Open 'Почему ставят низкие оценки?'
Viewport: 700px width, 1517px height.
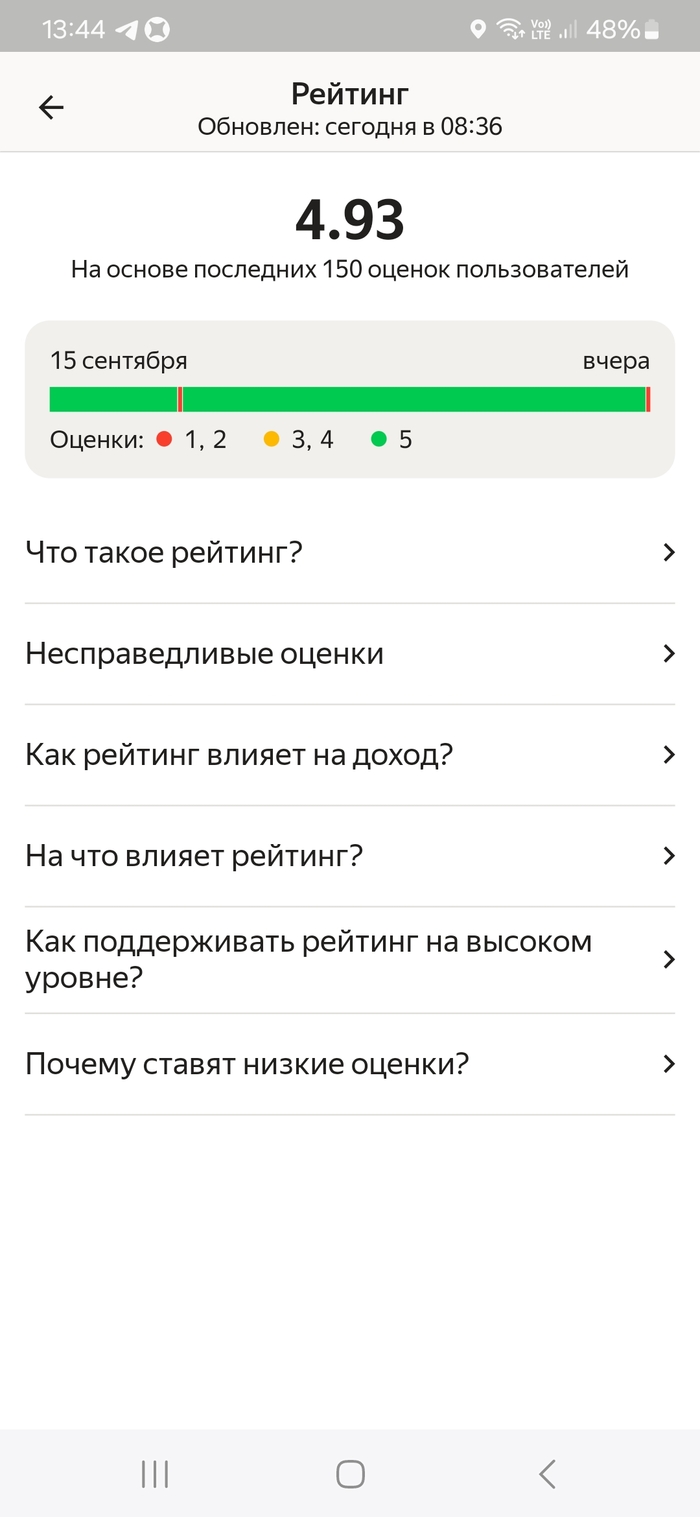point(350,1064)
